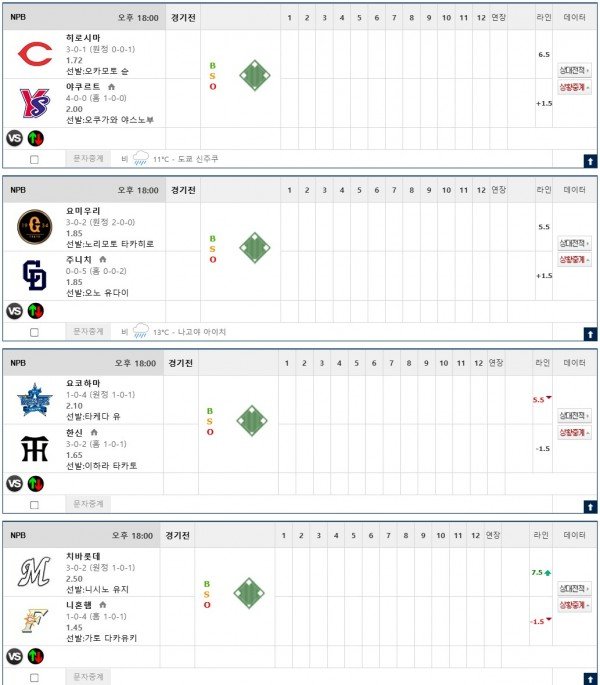
Task: Open 문자중계 for the 요코하마 vs 한신 game
Action: pyautogui.click(x=89, y=504)
